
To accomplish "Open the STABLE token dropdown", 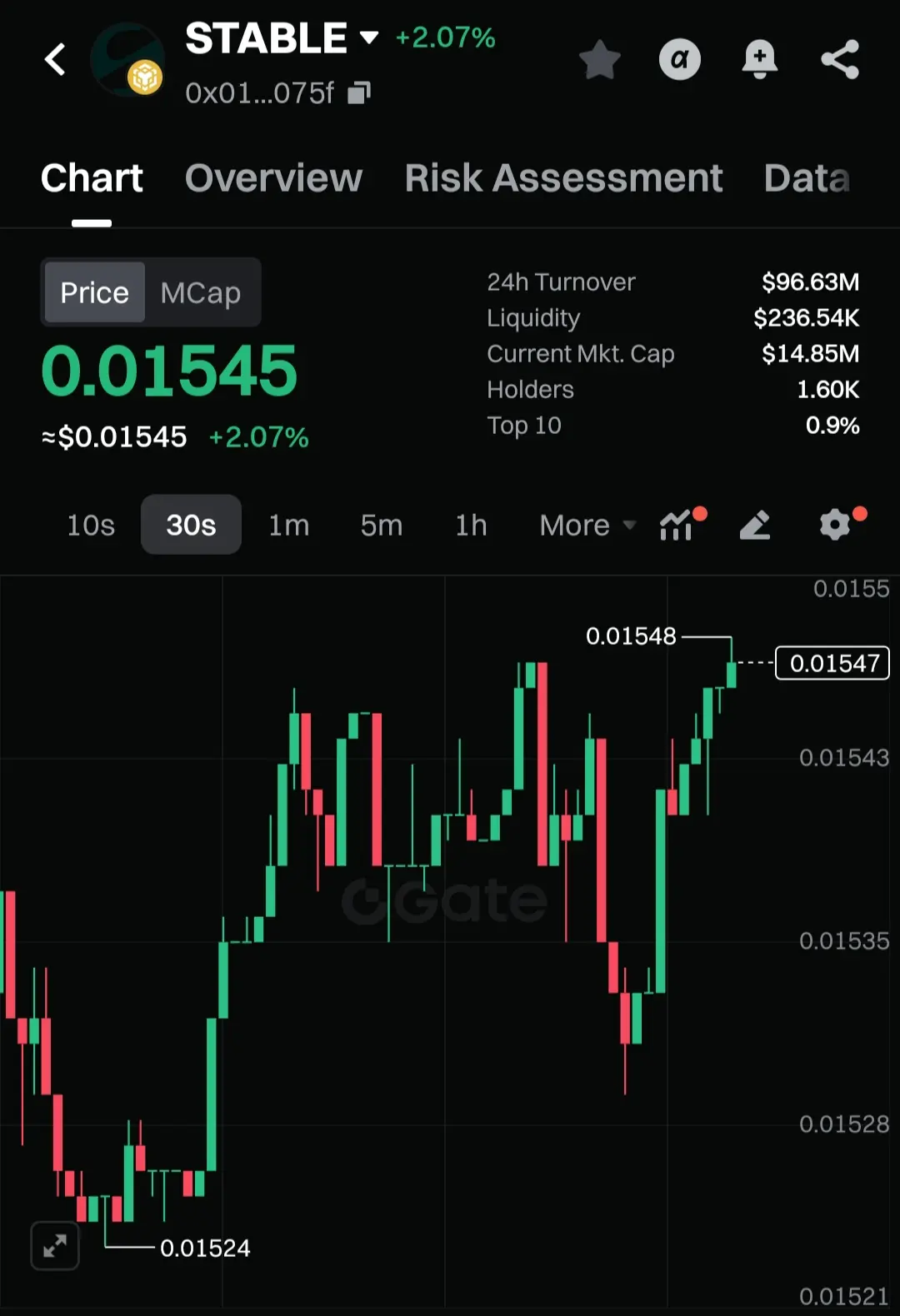I will [x=368, y=37].
